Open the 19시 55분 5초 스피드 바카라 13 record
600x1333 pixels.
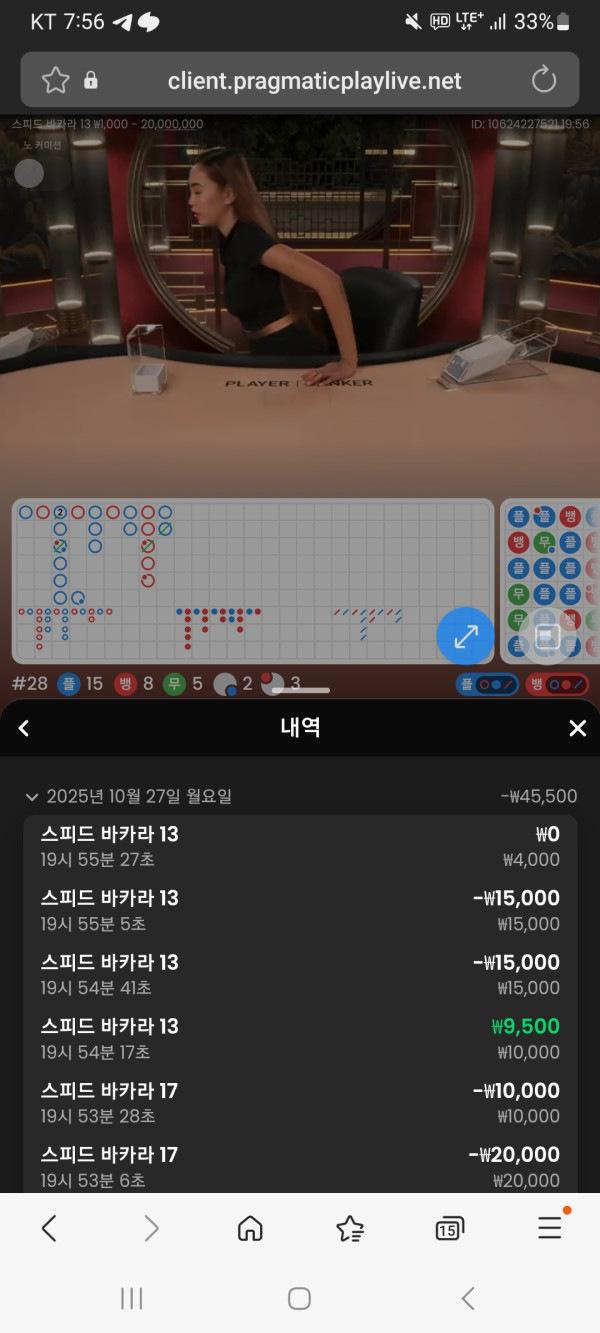[300, 910]
